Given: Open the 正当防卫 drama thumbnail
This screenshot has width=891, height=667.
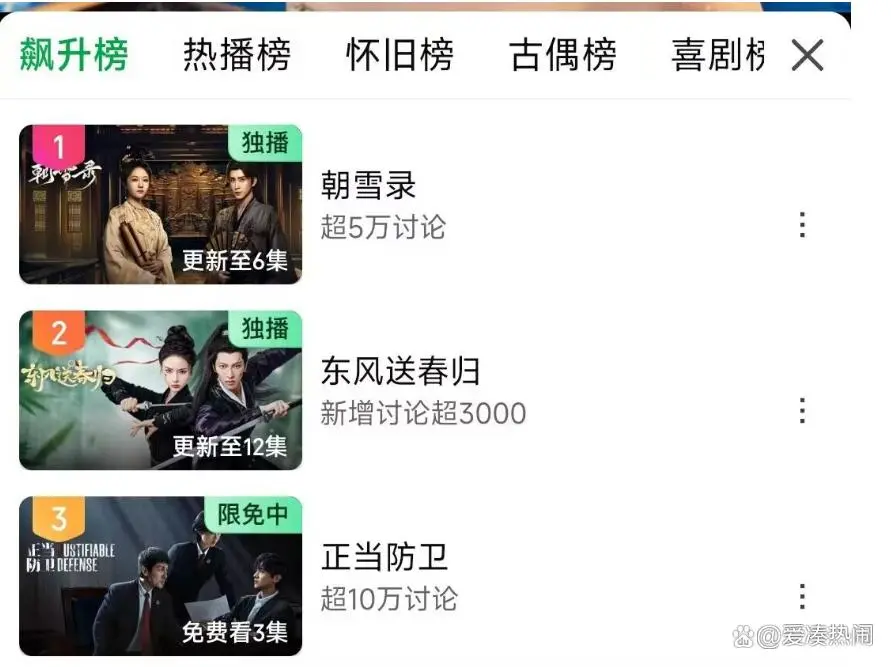Looking at the screenshot, I should (x=160, y=576).
